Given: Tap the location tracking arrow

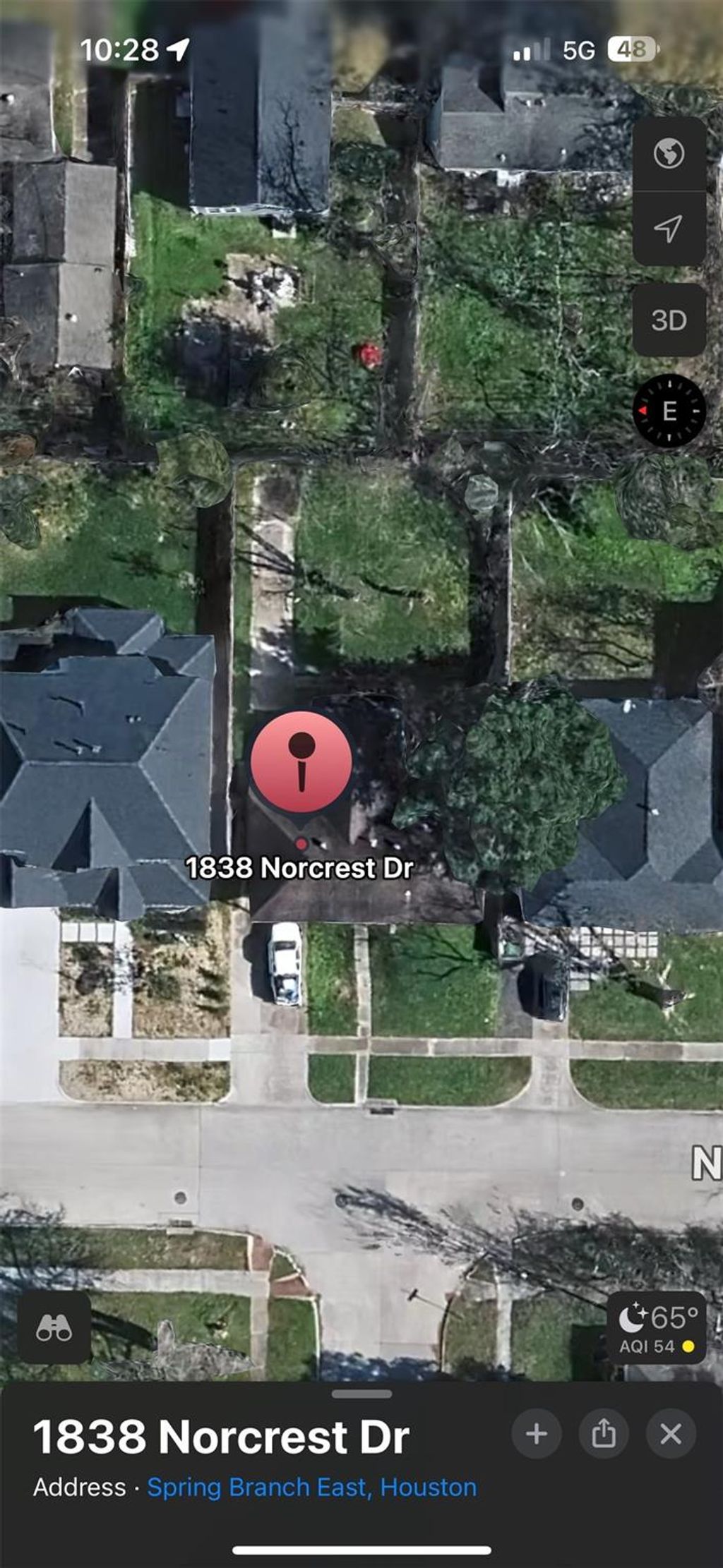Looking at the screenshot, I should 669,228.
